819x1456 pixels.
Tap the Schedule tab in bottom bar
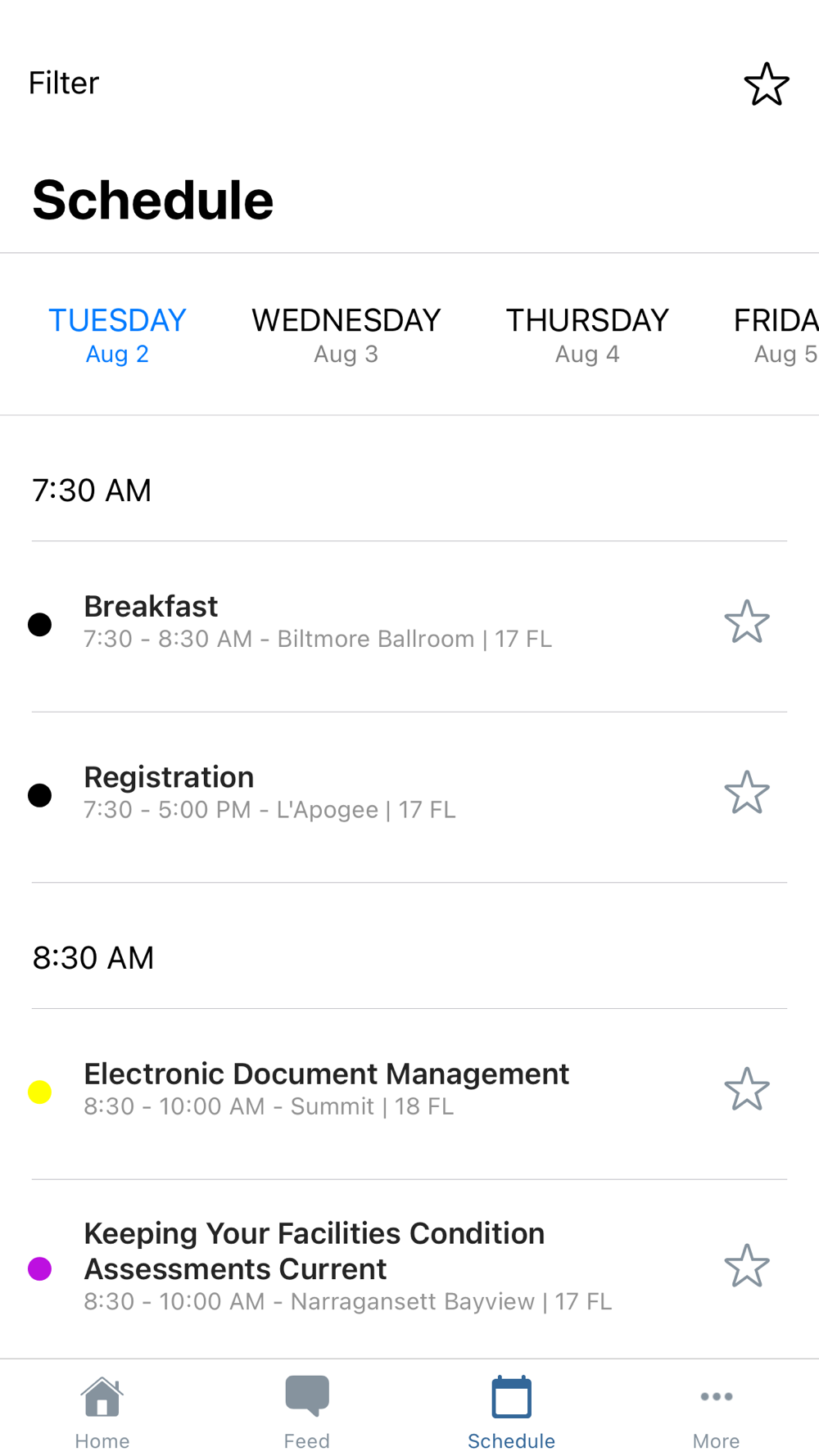(512, 1413)
